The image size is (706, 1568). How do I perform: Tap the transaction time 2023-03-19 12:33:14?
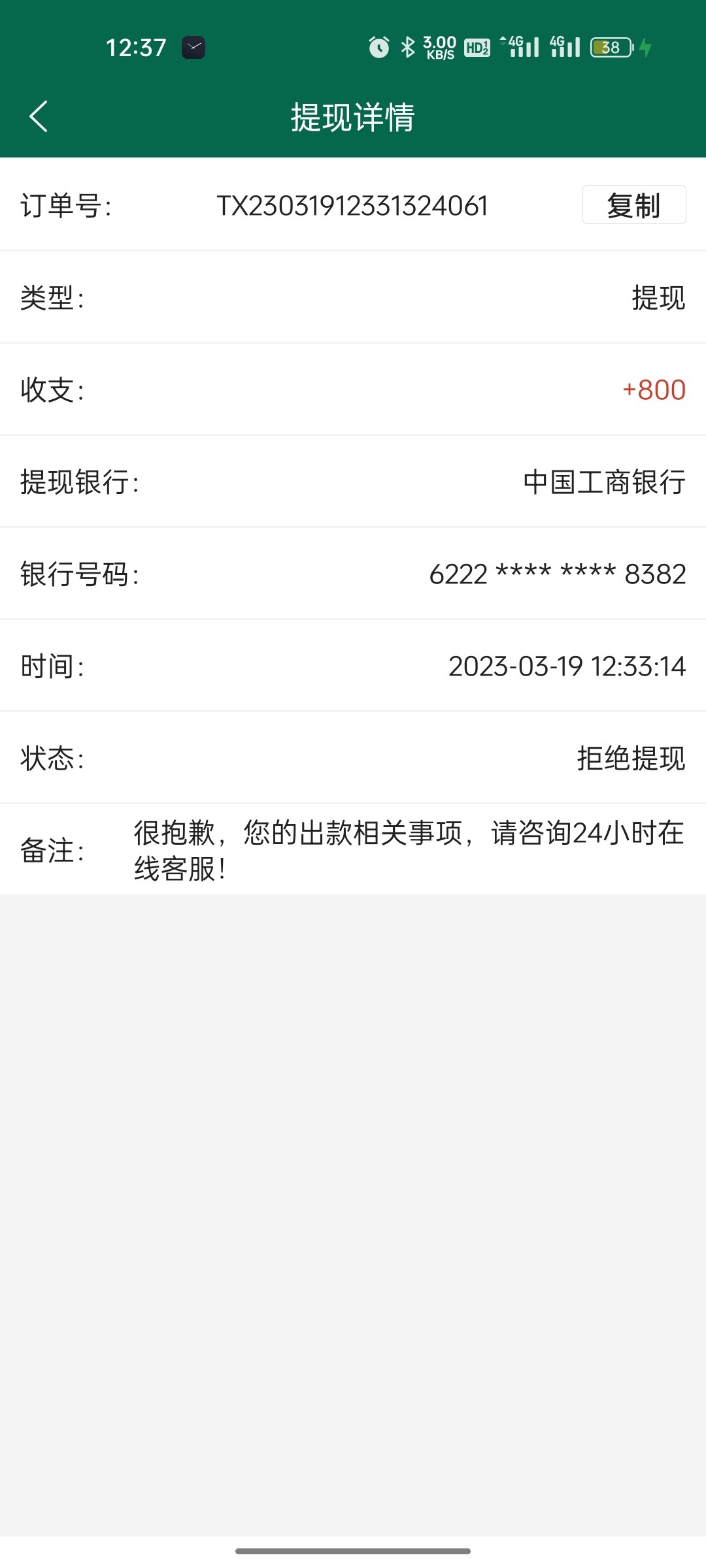[x=567, y=667]
